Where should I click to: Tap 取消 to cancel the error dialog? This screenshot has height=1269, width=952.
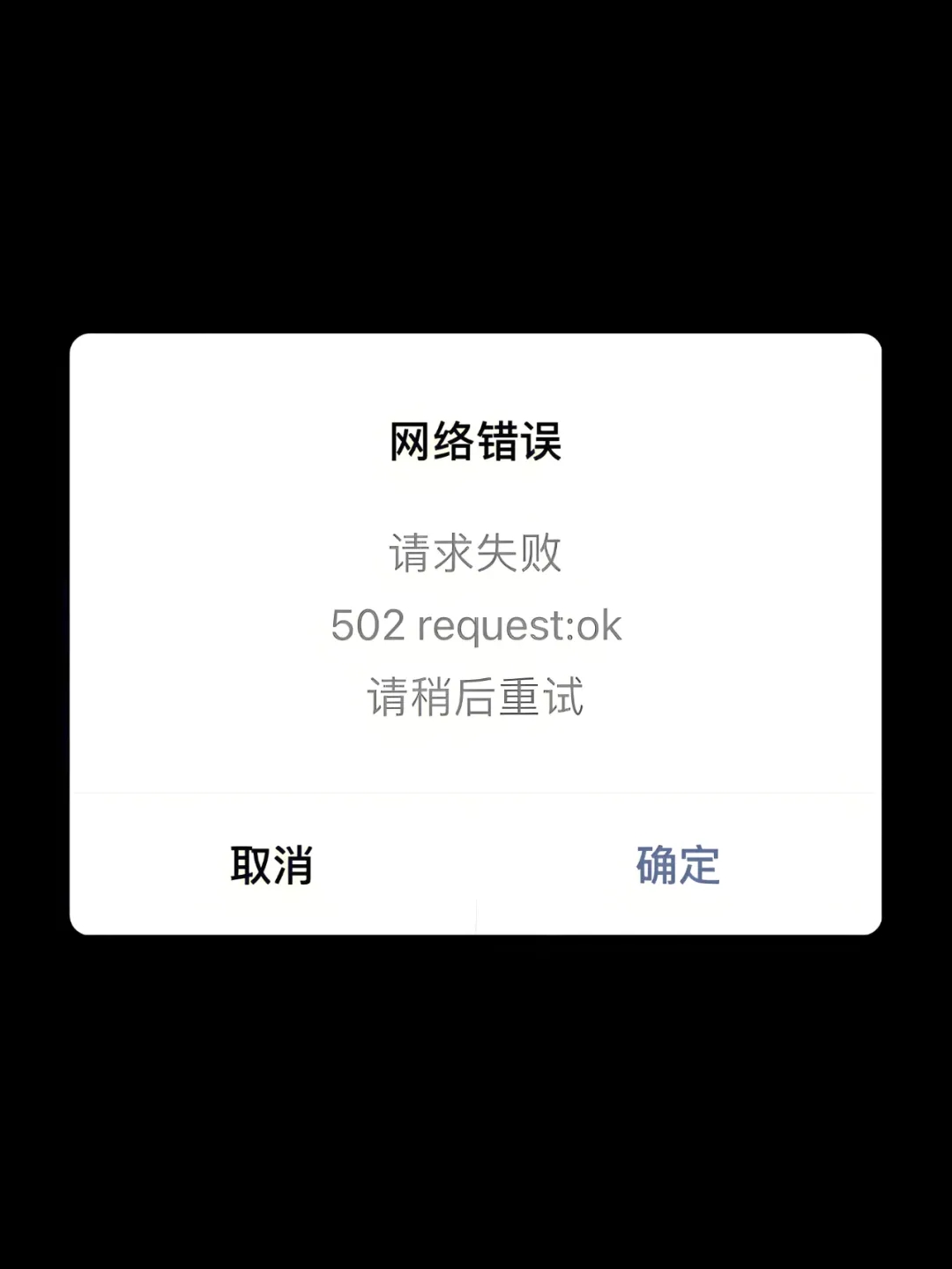(272, 865)
